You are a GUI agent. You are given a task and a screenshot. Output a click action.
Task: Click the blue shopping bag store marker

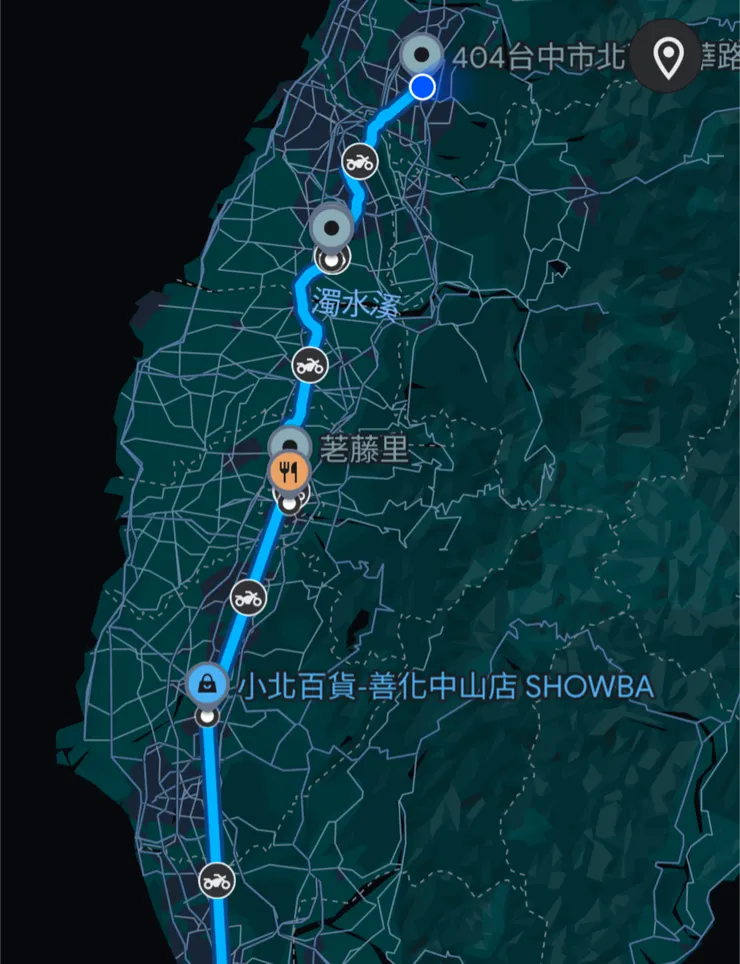pos(206,683)
